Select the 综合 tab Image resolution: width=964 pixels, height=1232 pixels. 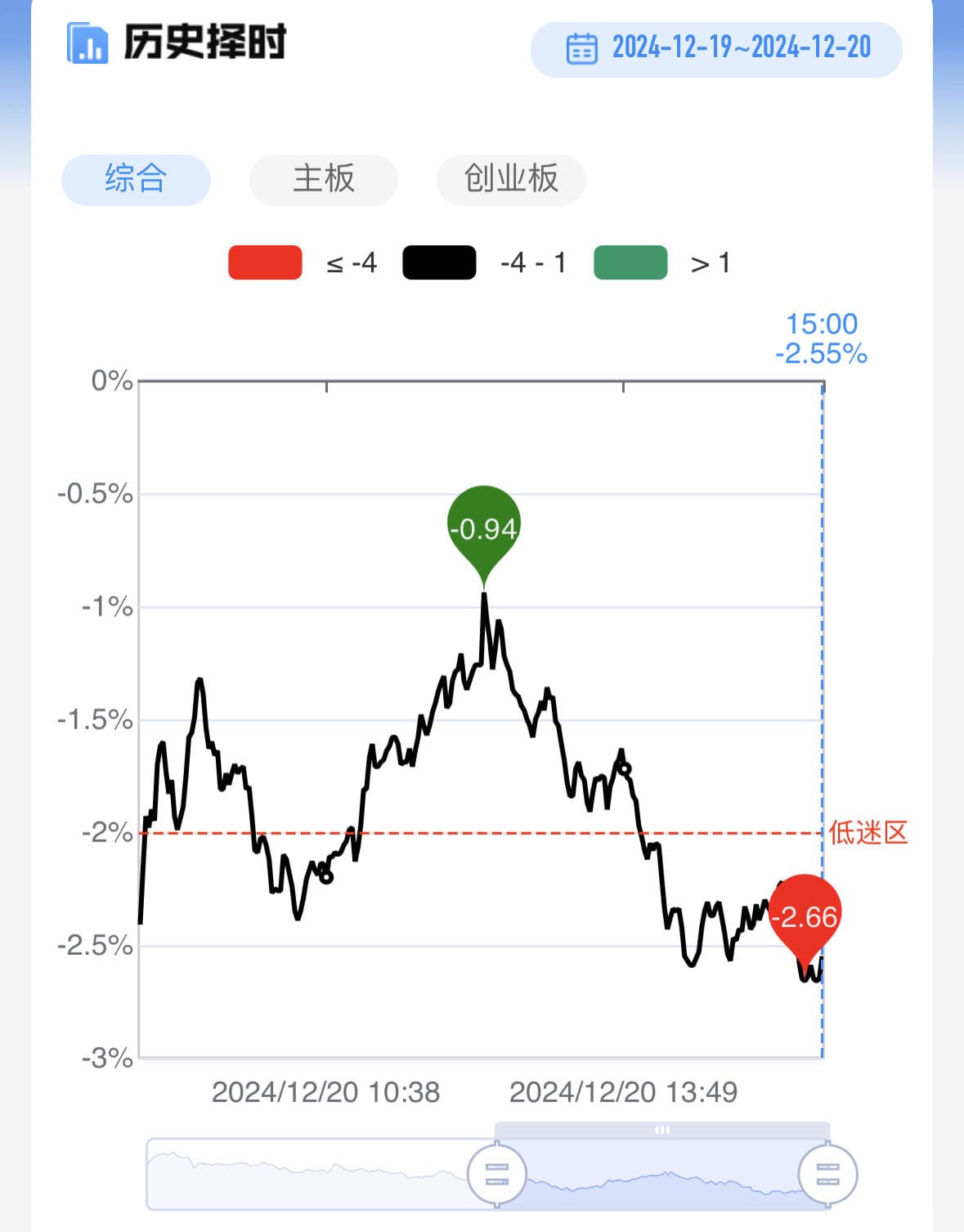click(136, 179)
